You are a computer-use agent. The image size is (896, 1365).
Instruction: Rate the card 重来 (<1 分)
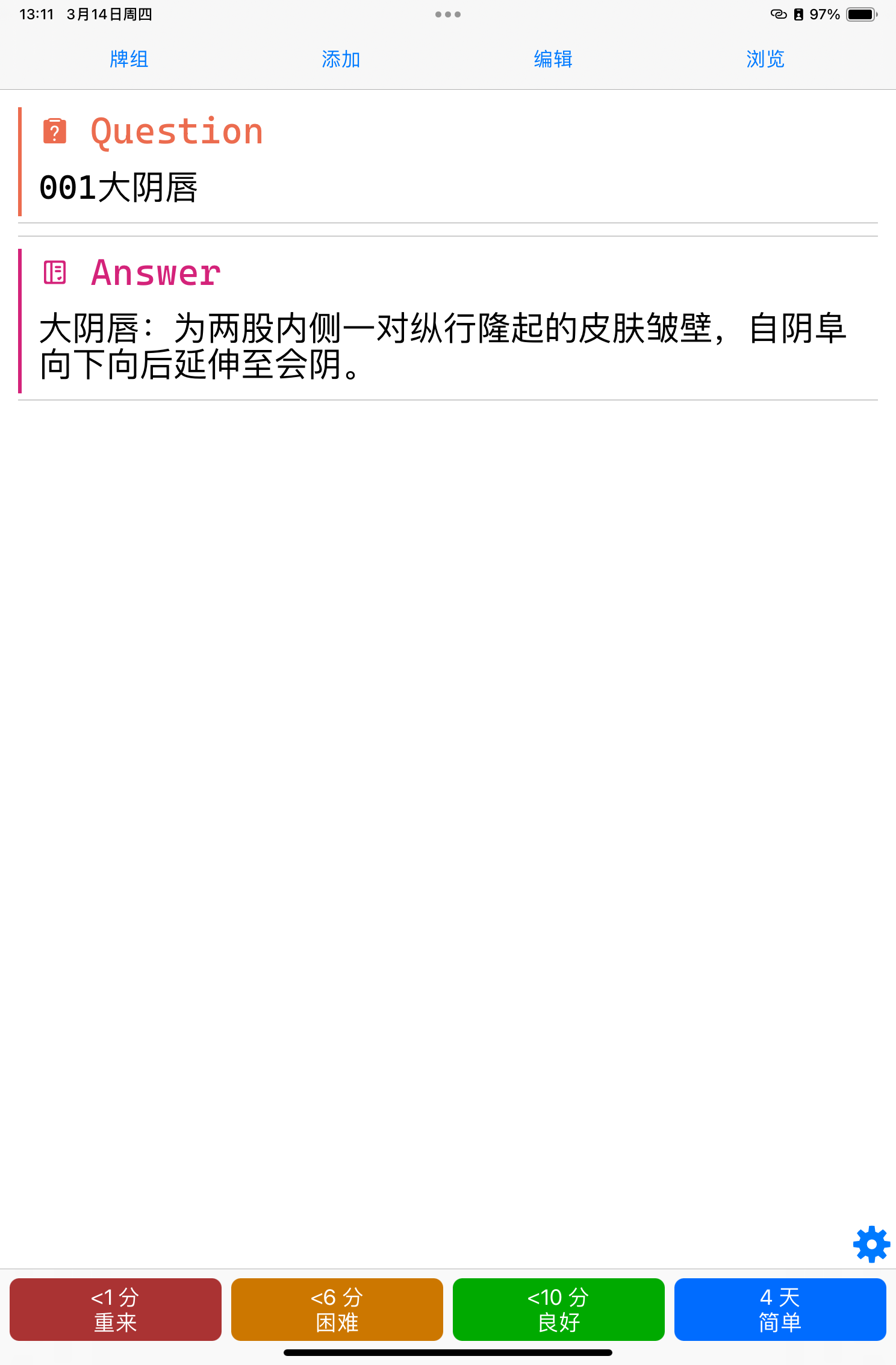pos(116,1309)
